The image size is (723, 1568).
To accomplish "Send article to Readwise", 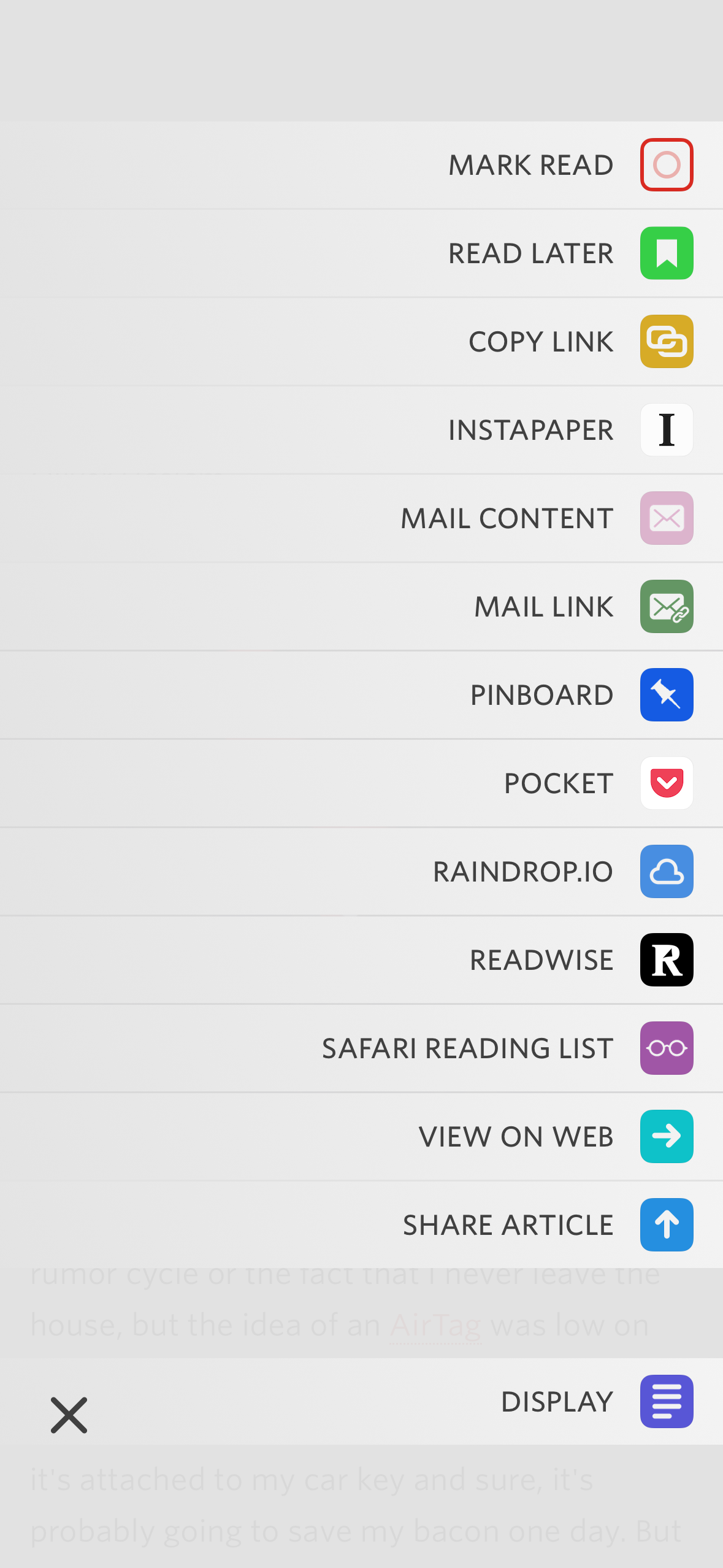I will point(361,960).
